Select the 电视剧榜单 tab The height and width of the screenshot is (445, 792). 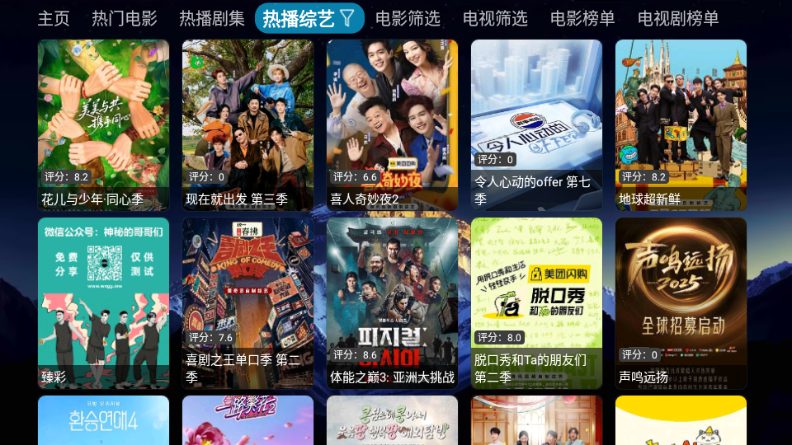pos(678,18)
